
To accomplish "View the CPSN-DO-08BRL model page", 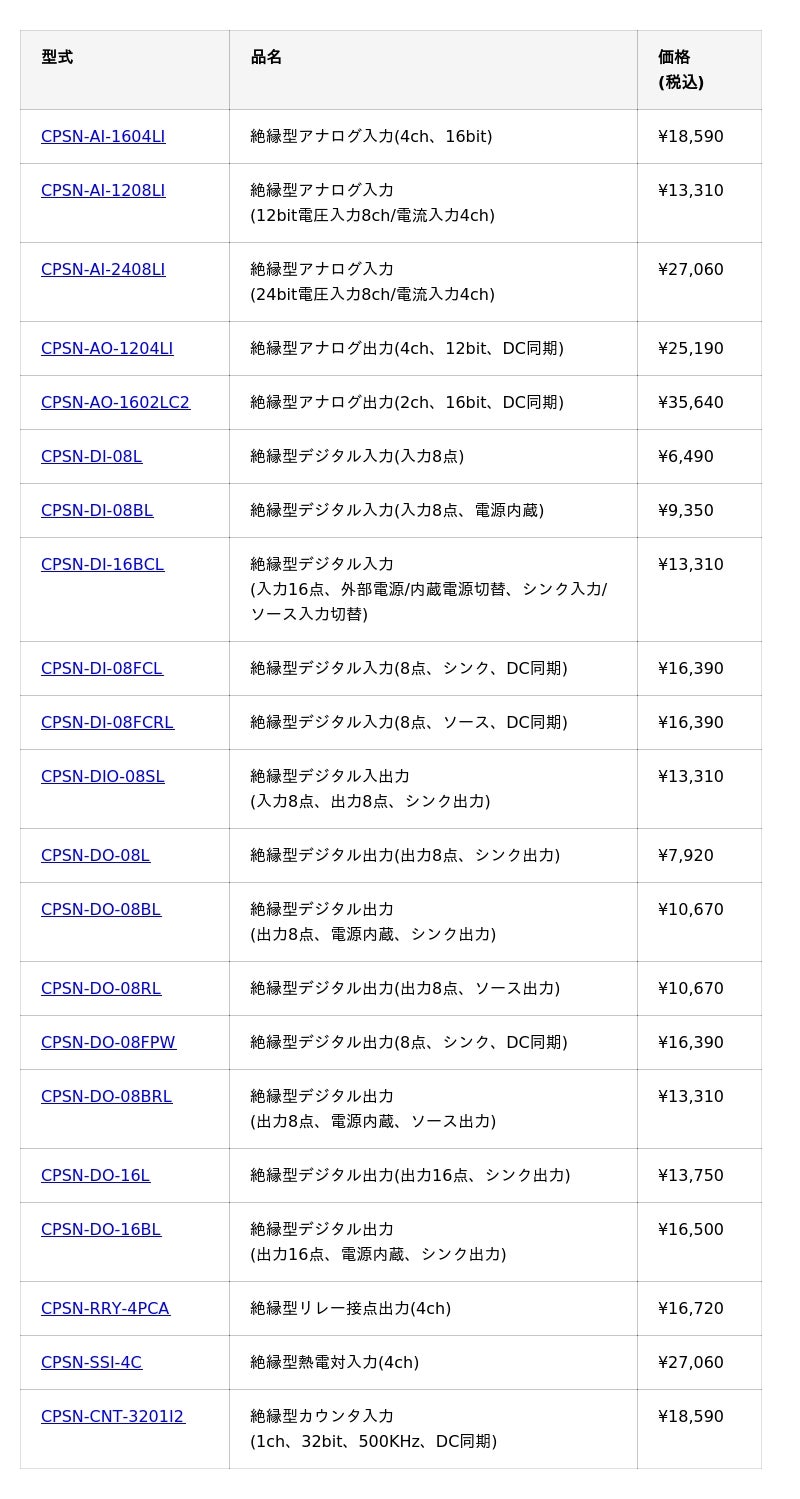I will point(106,1096).
